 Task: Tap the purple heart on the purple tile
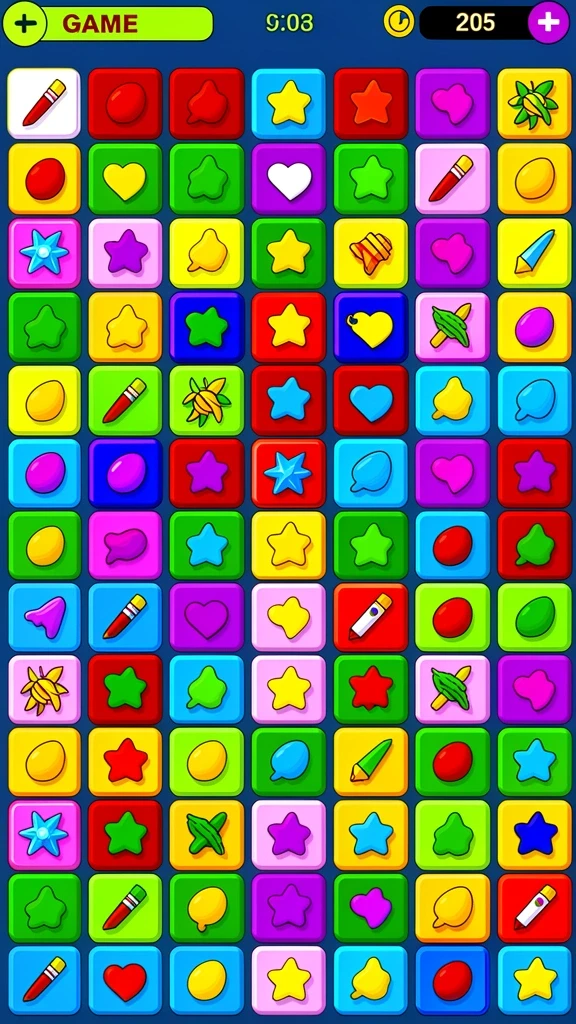point(207,616)
